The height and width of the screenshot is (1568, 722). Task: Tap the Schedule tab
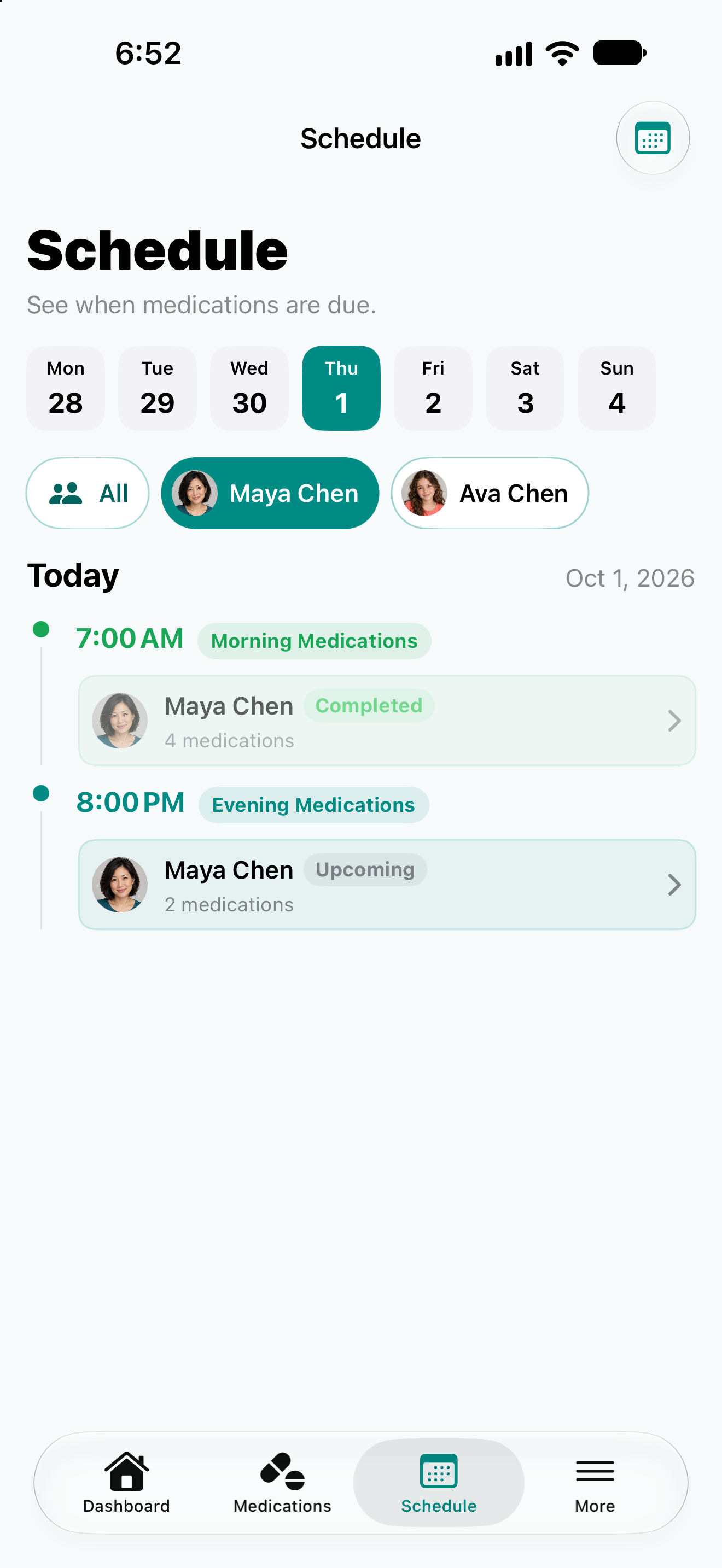[439, 1483]
